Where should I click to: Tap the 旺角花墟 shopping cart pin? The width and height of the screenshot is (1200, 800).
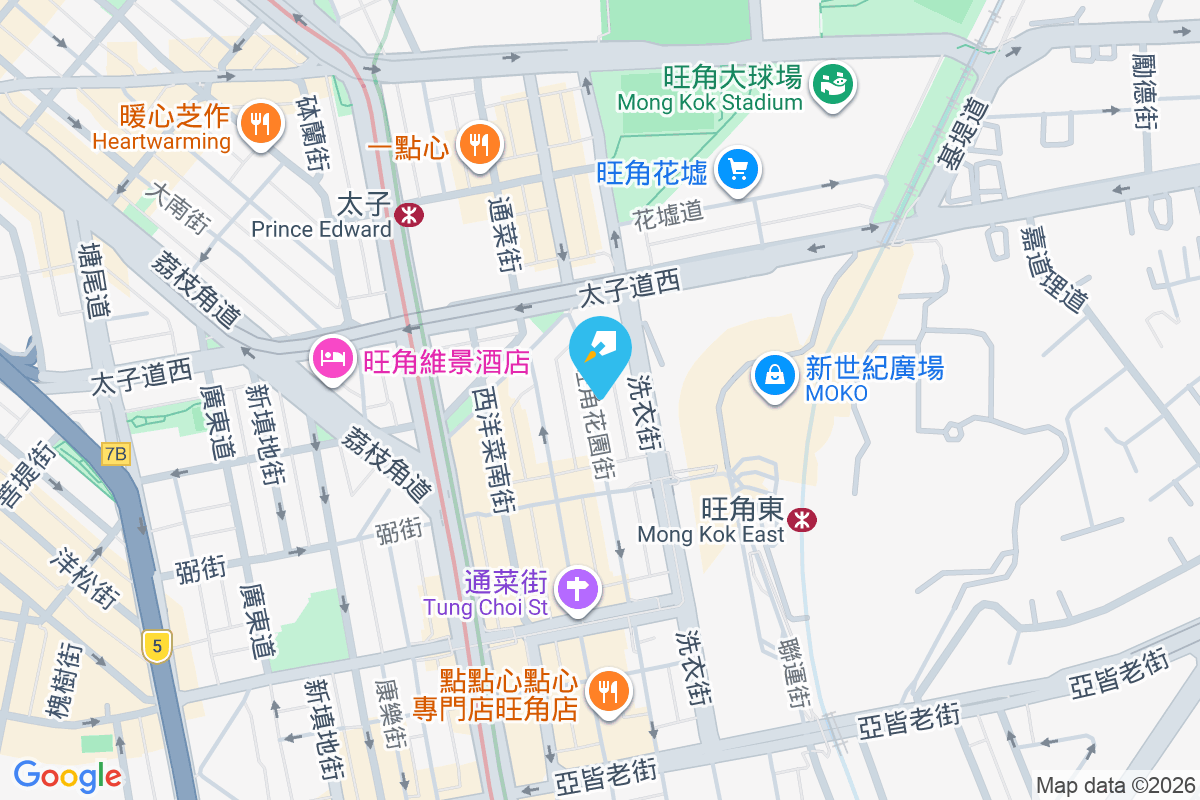(x=739, y=169)
